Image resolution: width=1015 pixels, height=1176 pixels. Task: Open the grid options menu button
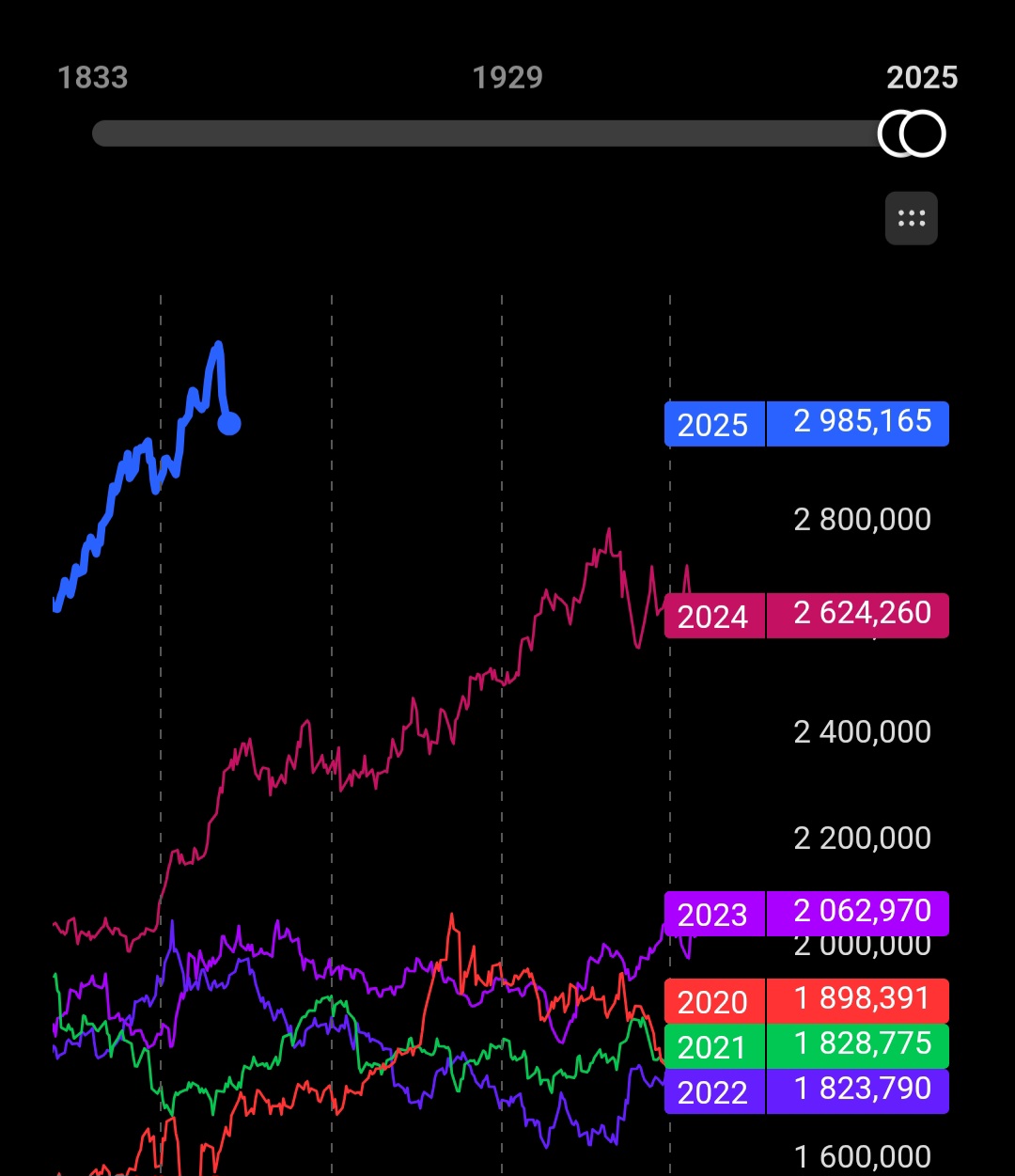point(911,218)
